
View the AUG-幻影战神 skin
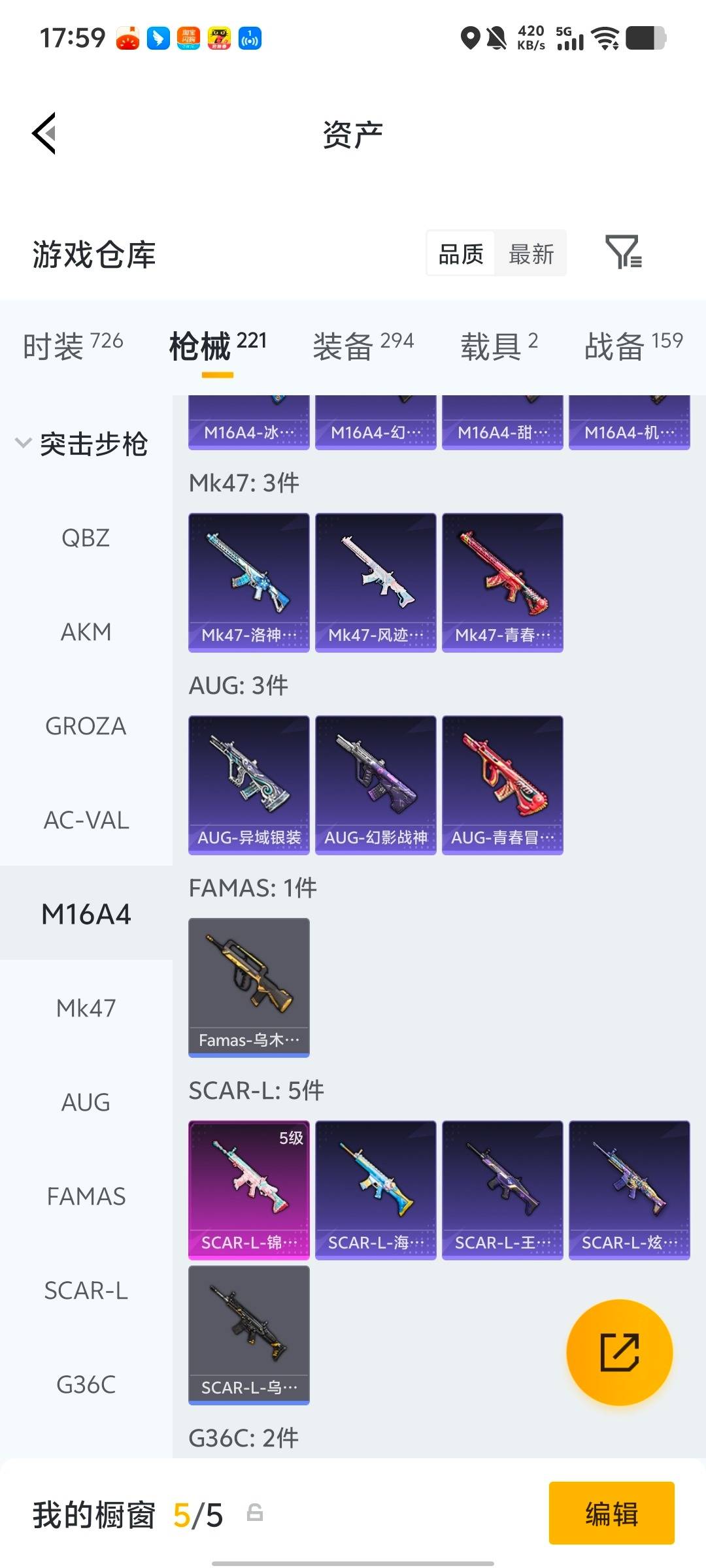376,785
